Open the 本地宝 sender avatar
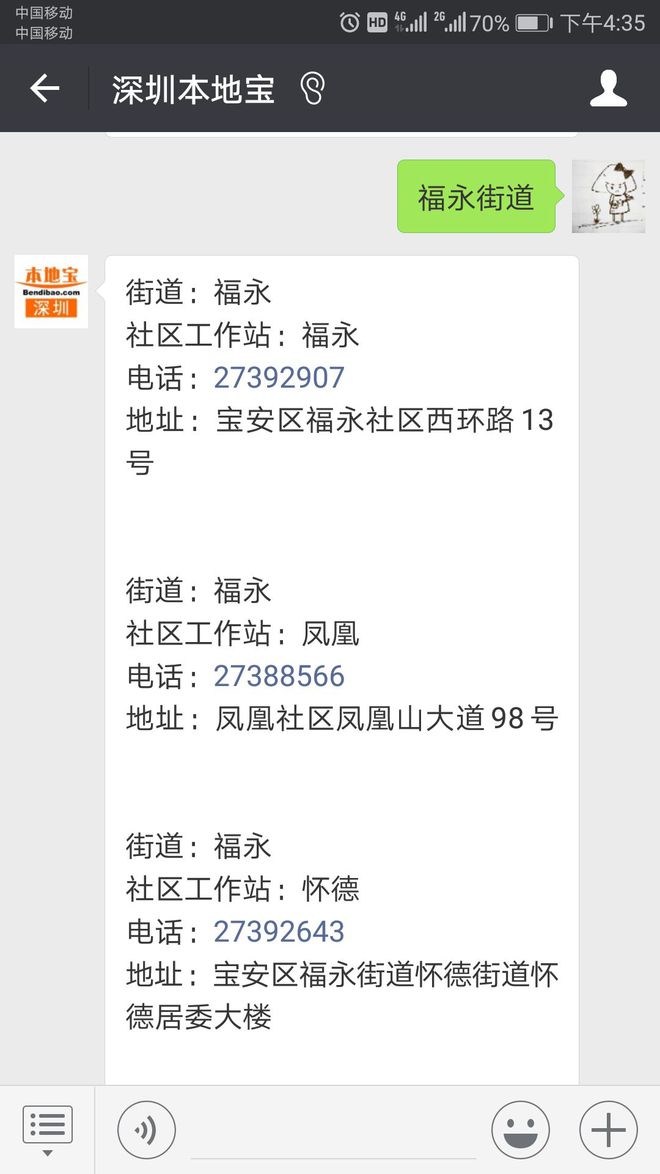The height and width of the screenshot is (1174, 660). click(x=51, y=291)
